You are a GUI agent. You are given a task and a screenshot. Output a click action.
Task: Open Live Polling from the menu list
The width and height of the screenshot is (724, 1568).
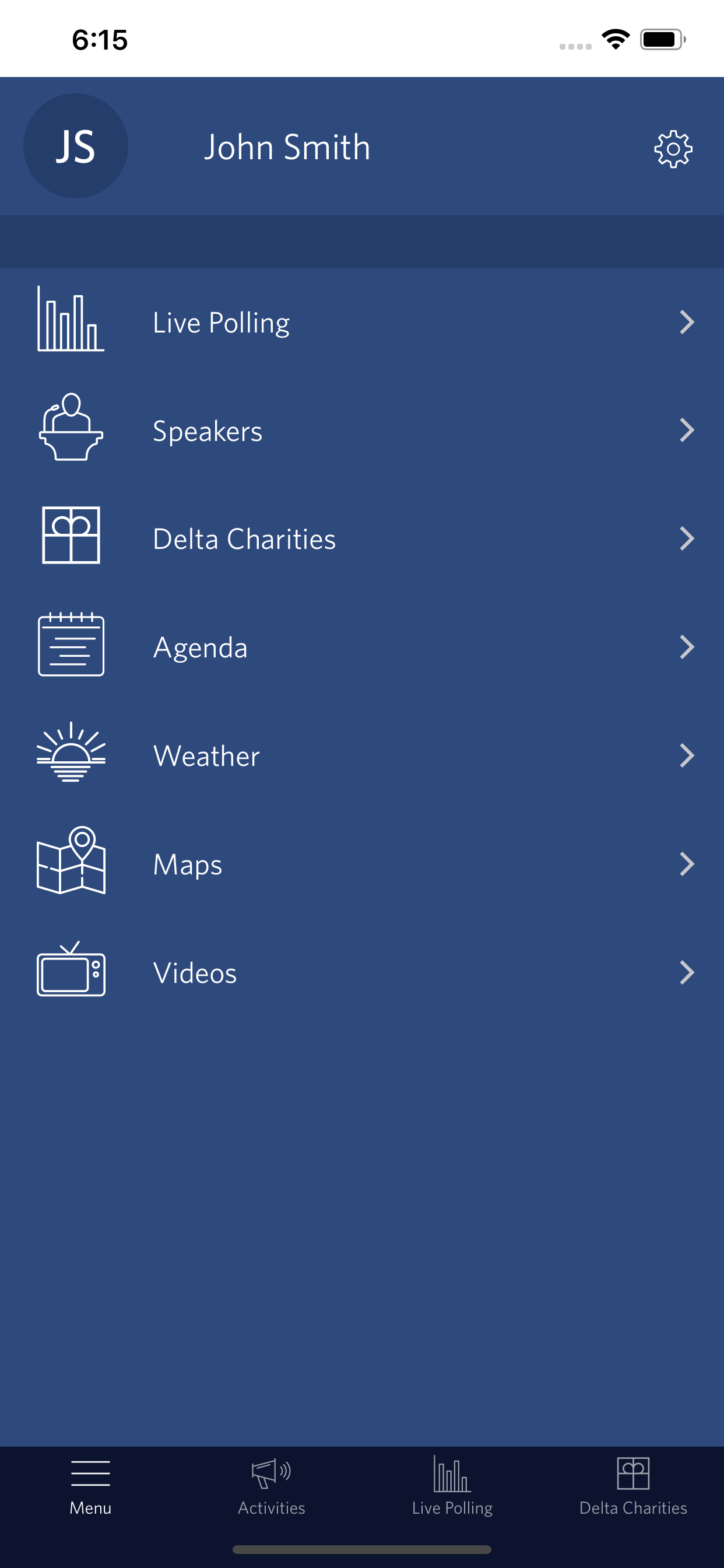coord(361,322)
